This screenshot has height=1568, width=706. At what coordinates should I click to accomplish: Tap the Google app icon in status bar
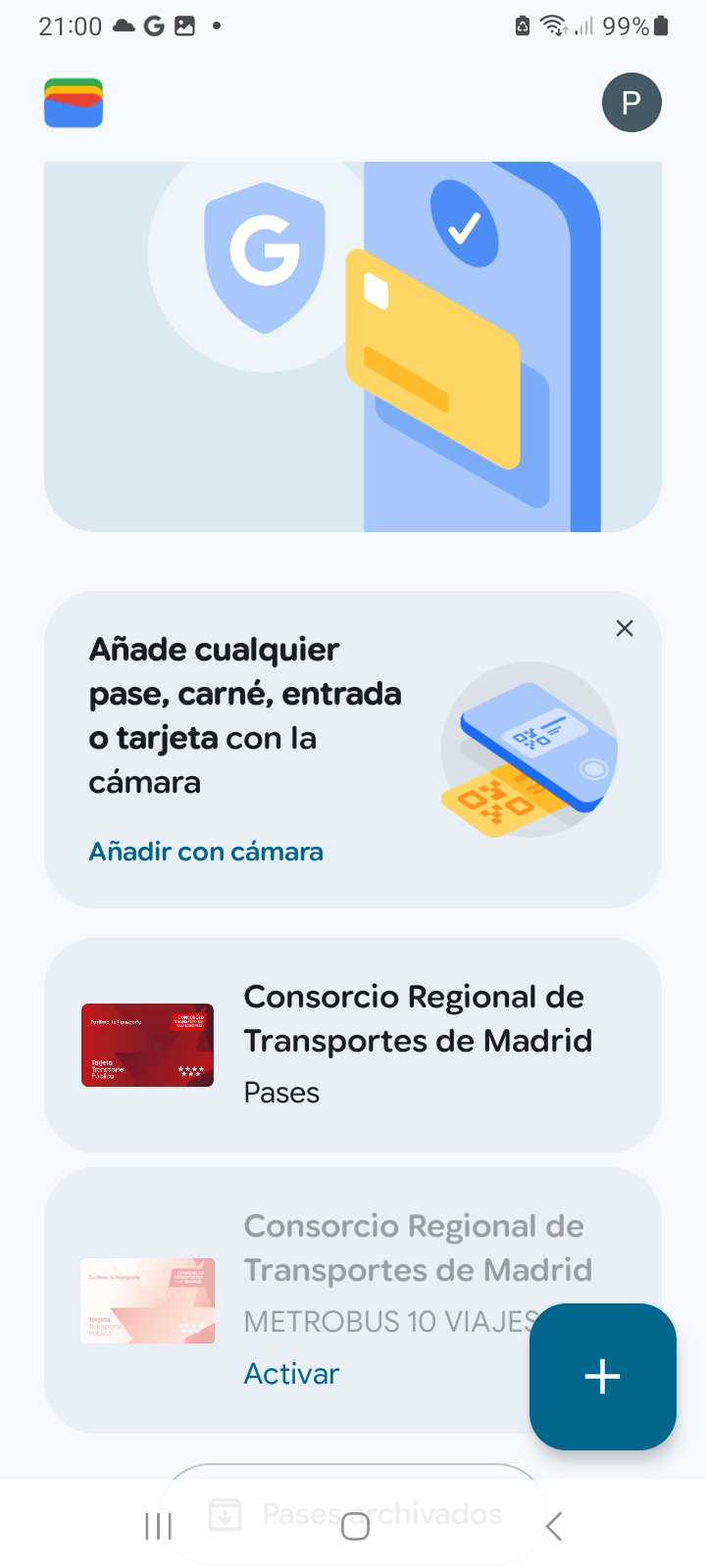coord(154,26)
